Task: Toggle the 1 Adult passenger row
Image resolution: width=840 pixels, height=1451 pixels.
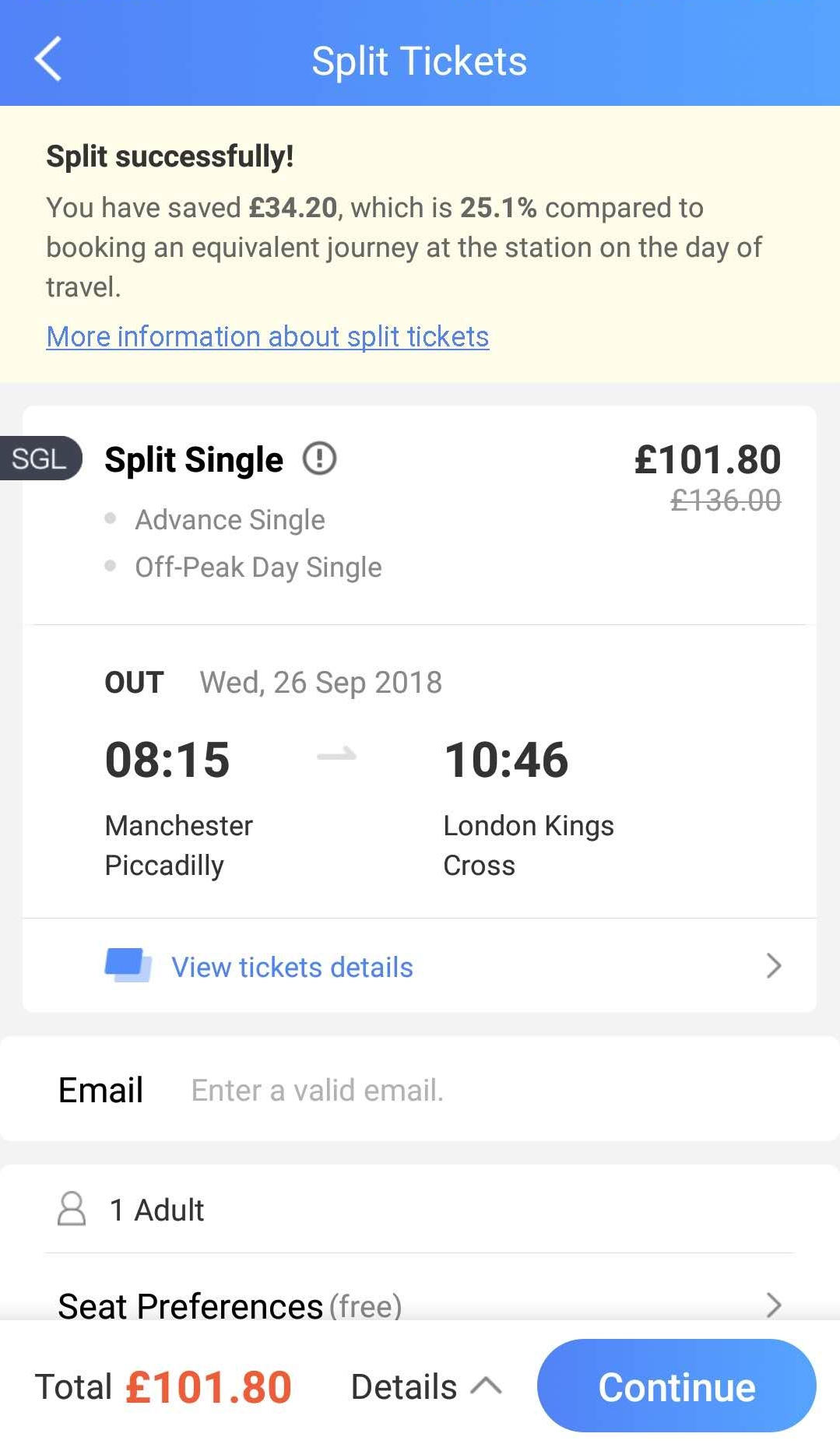Action: point(156,1209)
